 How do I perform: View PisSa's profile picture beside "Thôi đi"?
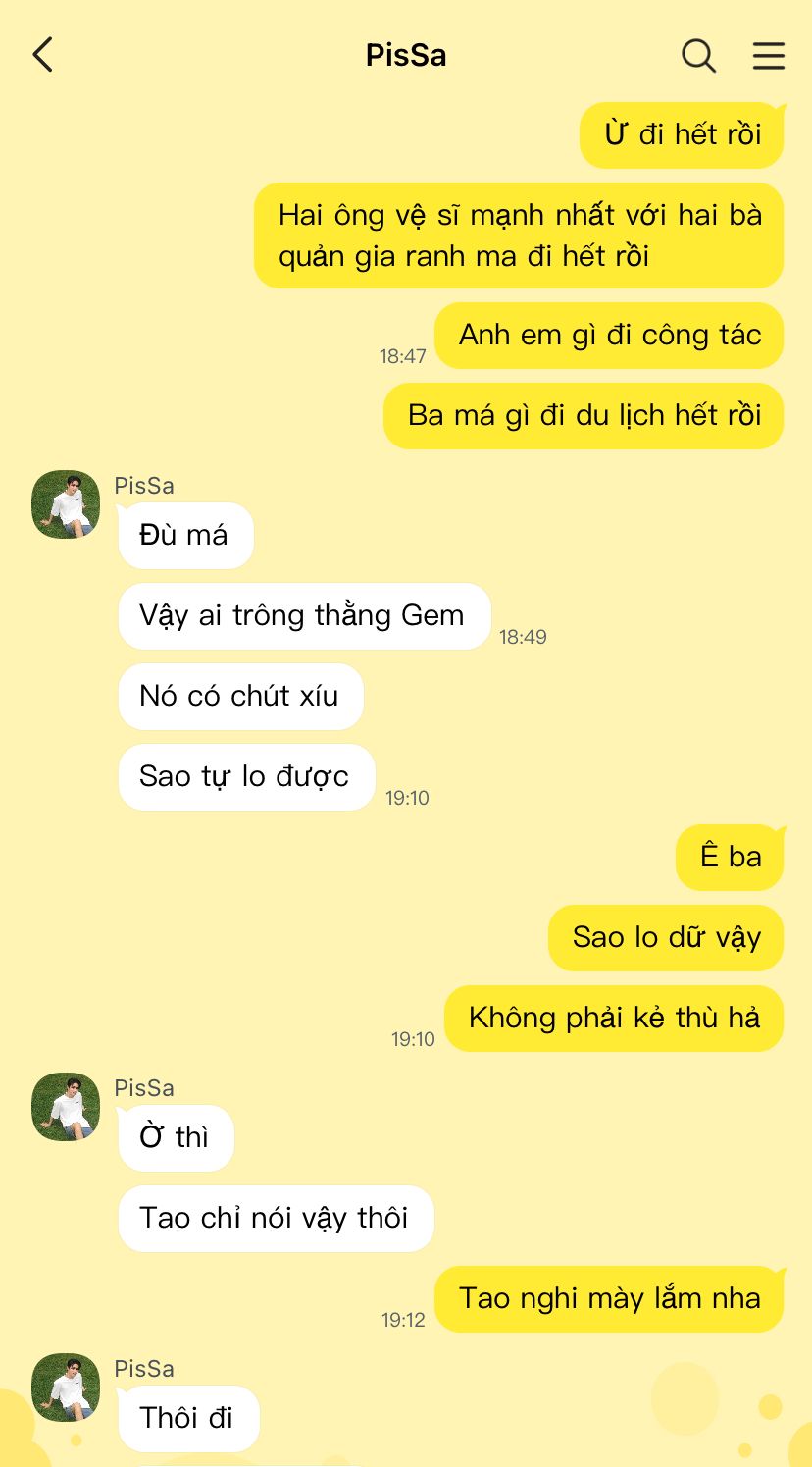(66, 1388)
